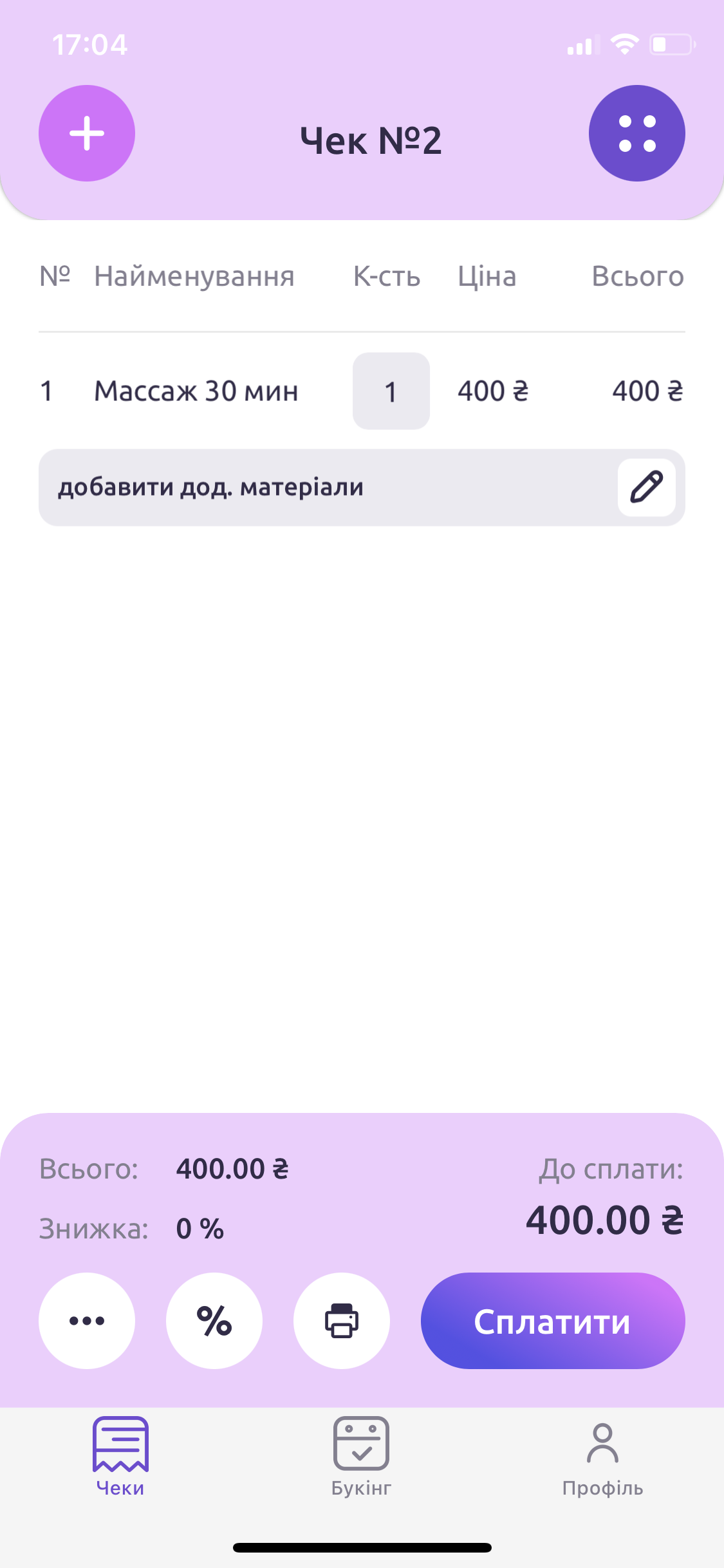724x1568 pixels.
Task: Print the receipt
Action: click(x=341, y=1321)
